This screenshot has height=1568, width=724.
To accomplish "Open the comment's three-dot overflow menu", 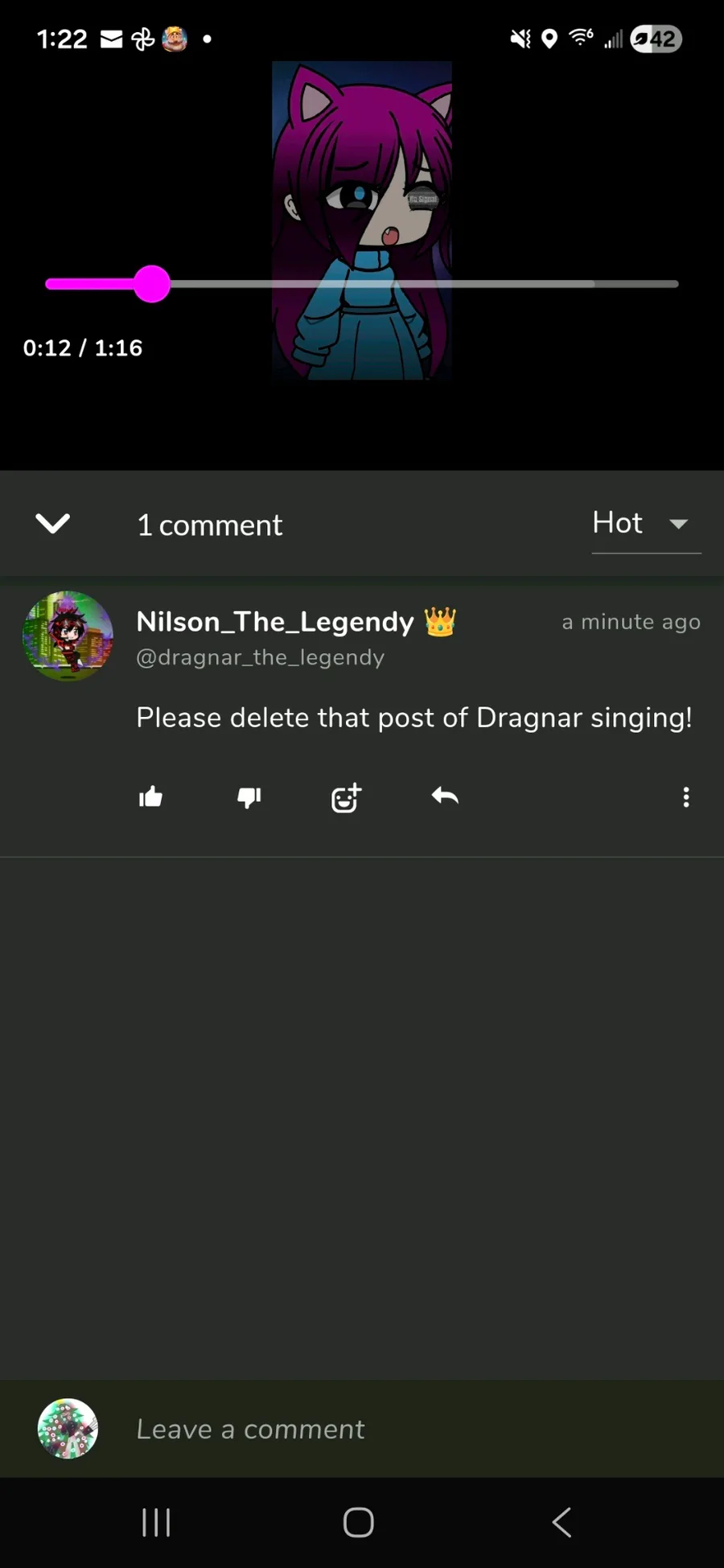I will pyautogui.click(x=686, y=797).
